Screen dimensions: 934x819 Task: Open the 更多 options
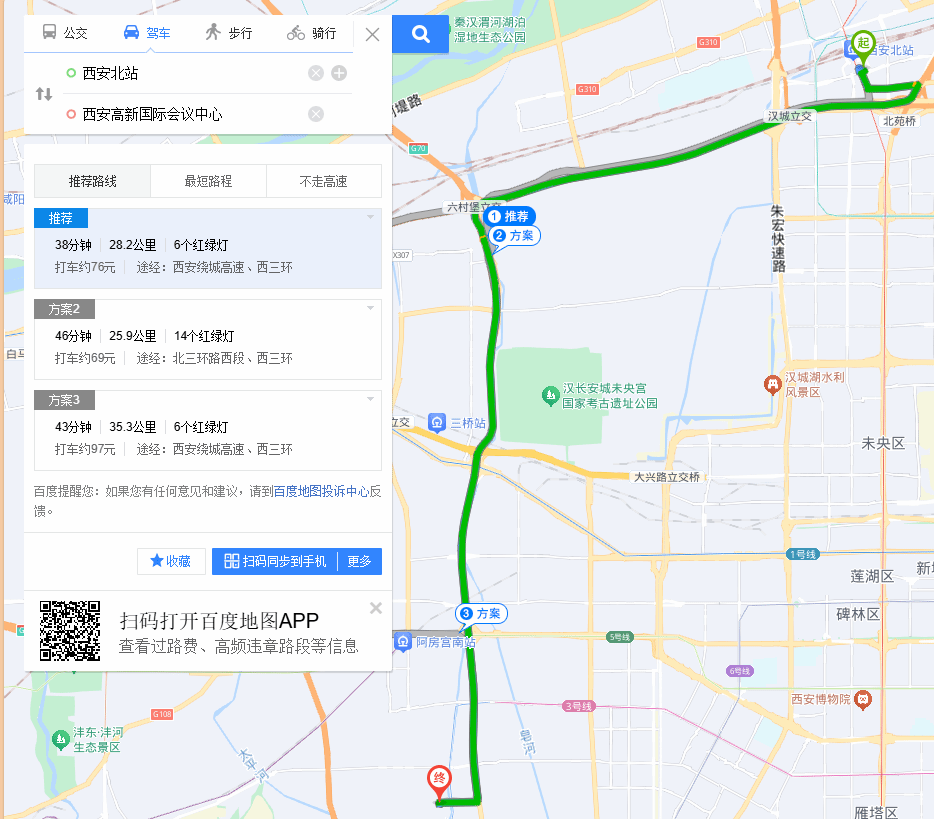[359, 561]
